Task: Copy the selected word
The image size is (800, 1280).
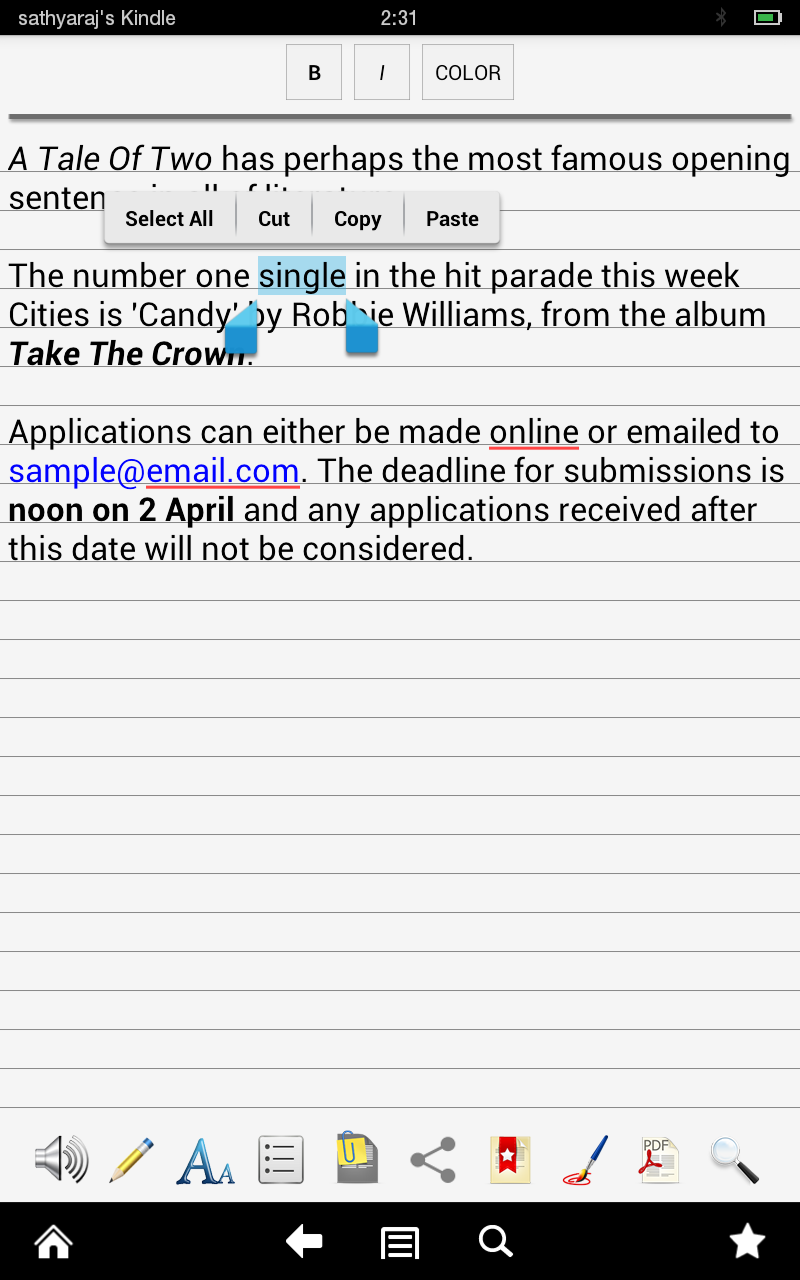Action: (x=357, y=219)
